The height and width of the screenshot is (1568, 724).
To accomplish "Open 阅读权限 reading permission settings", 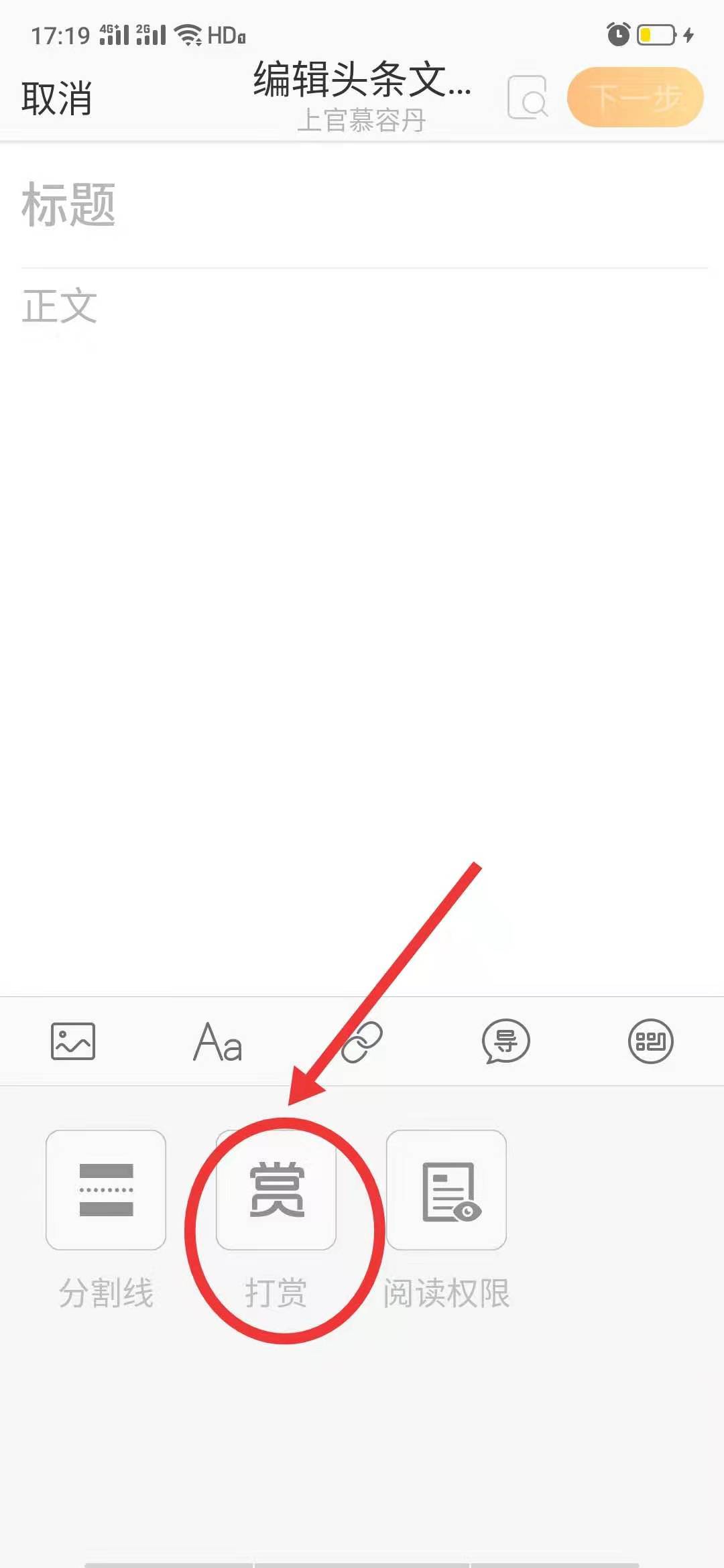I will 446,1190.
